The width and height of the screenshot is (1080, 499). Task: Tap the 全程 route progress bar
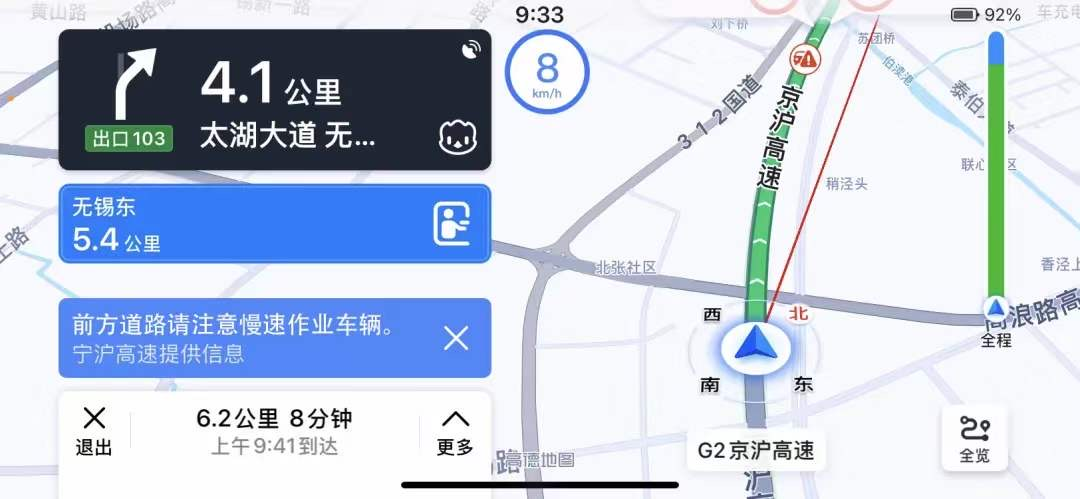(996, 170)
